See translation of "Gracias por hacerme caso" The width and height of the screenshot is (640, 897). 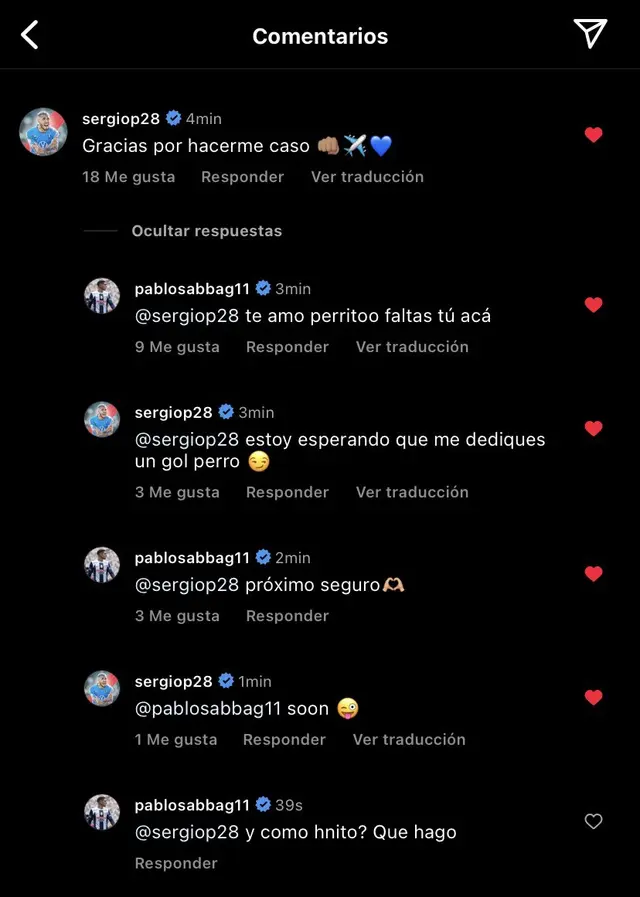[x=367, y=177]
